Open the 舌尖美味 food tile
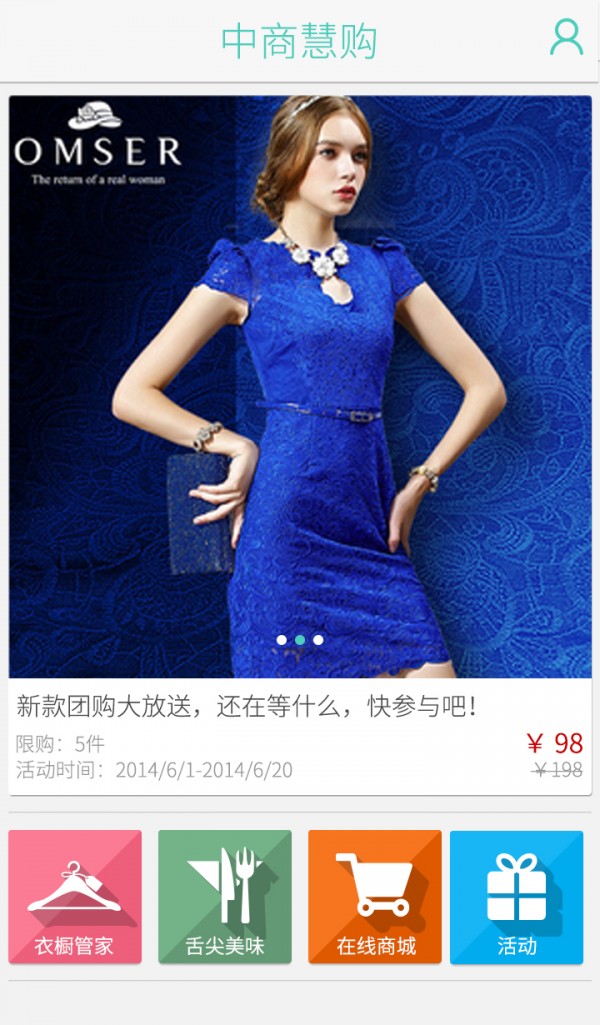This screenshot has width=600, height=1025. 225,897
